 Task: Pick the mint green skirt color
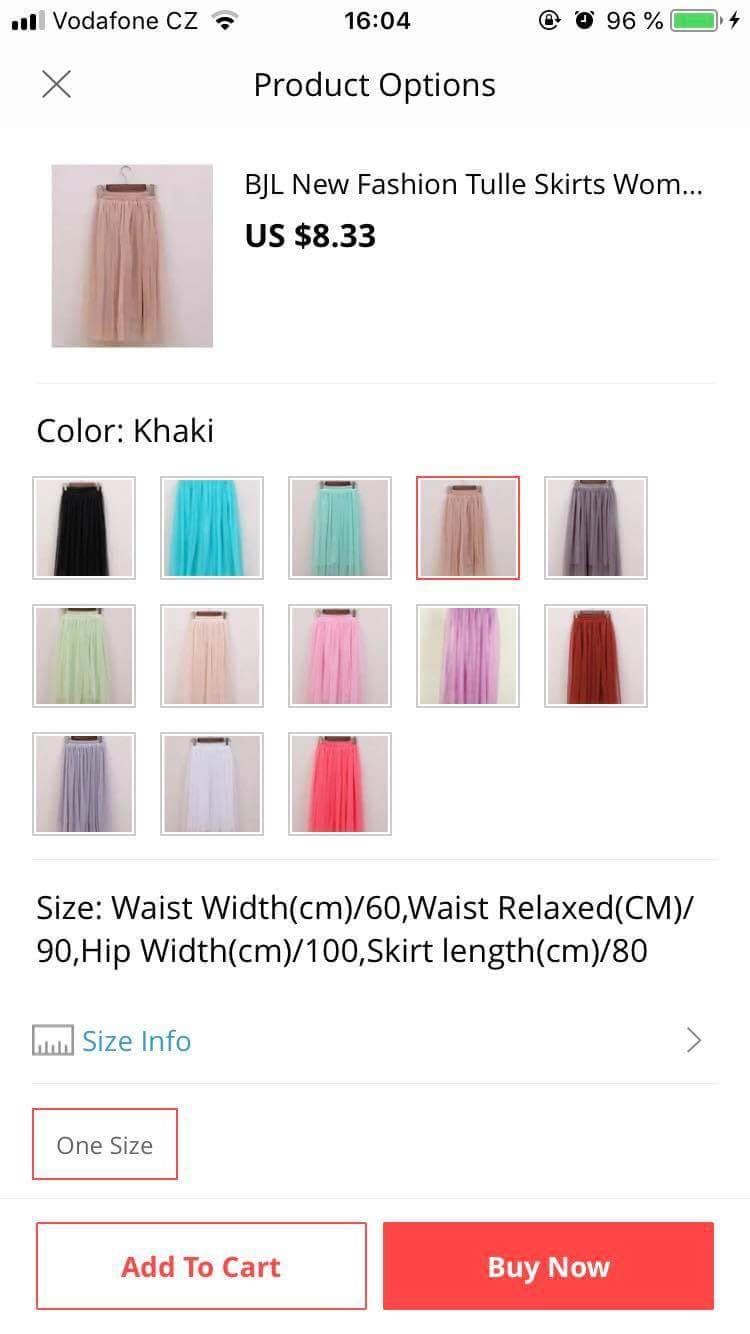click(340, 528)
